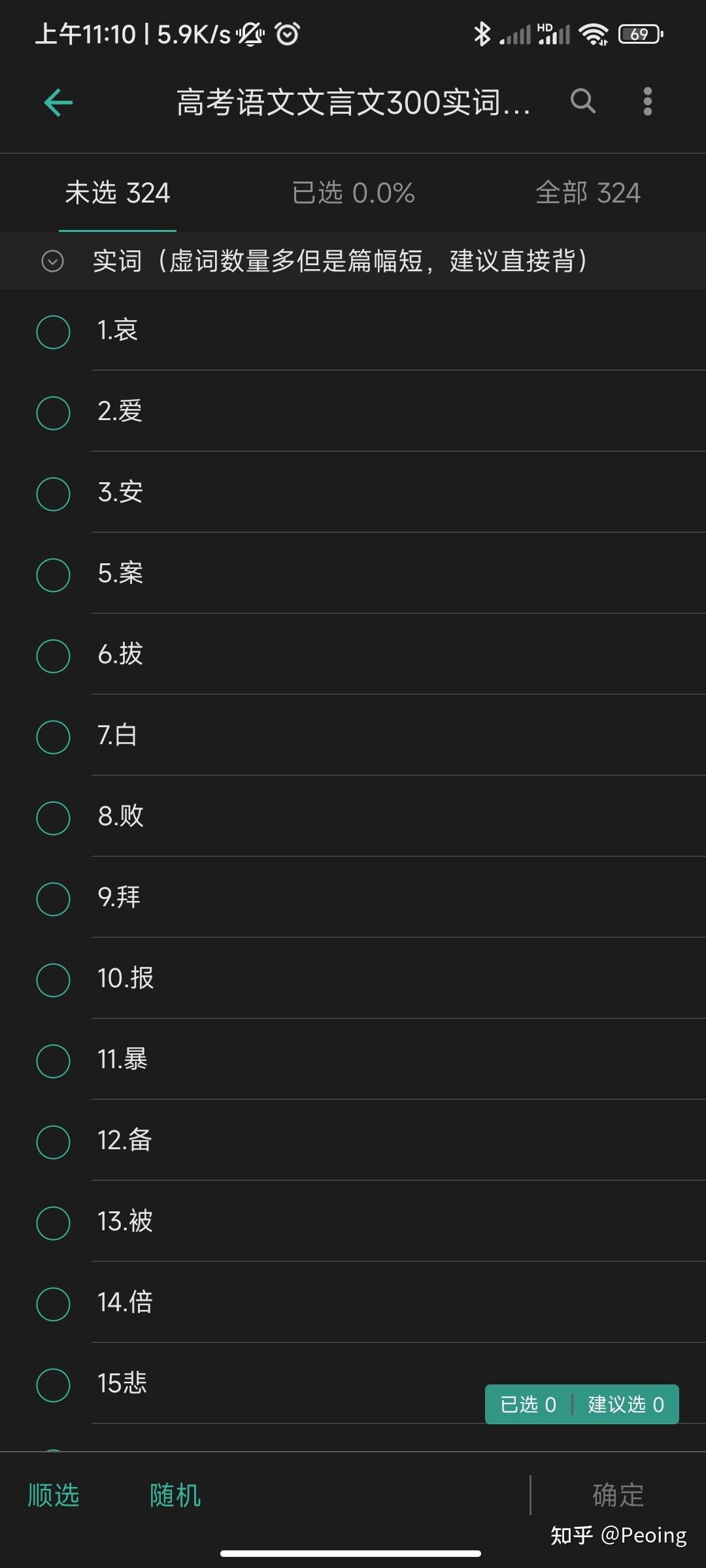Check the circle for 5.案
706x1568 pixels.
[x=54, y=575]
